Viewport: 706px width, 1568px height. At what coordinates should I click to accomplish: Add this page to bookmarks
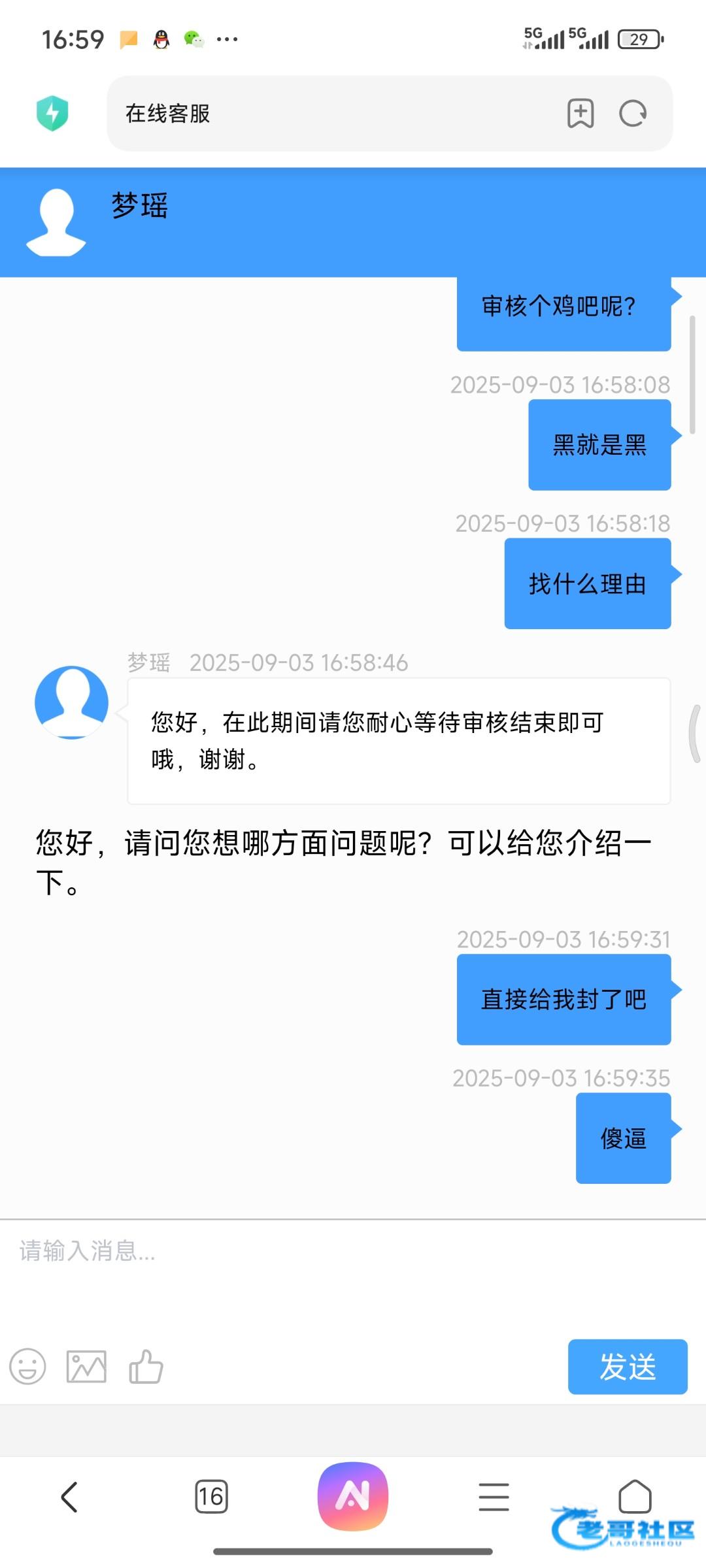coord(580,114)
